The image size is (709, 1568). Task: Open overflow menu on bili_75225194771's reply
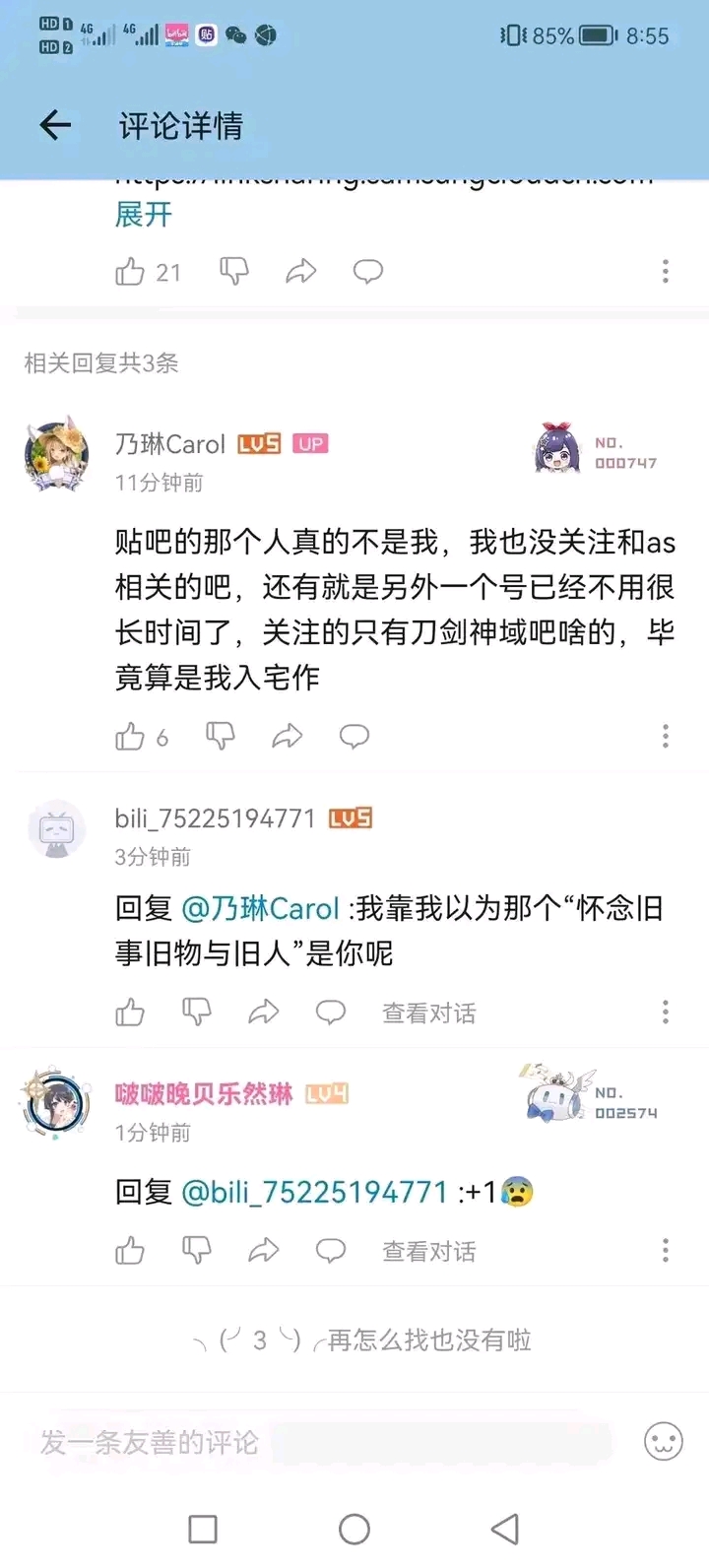point(666,1013)
